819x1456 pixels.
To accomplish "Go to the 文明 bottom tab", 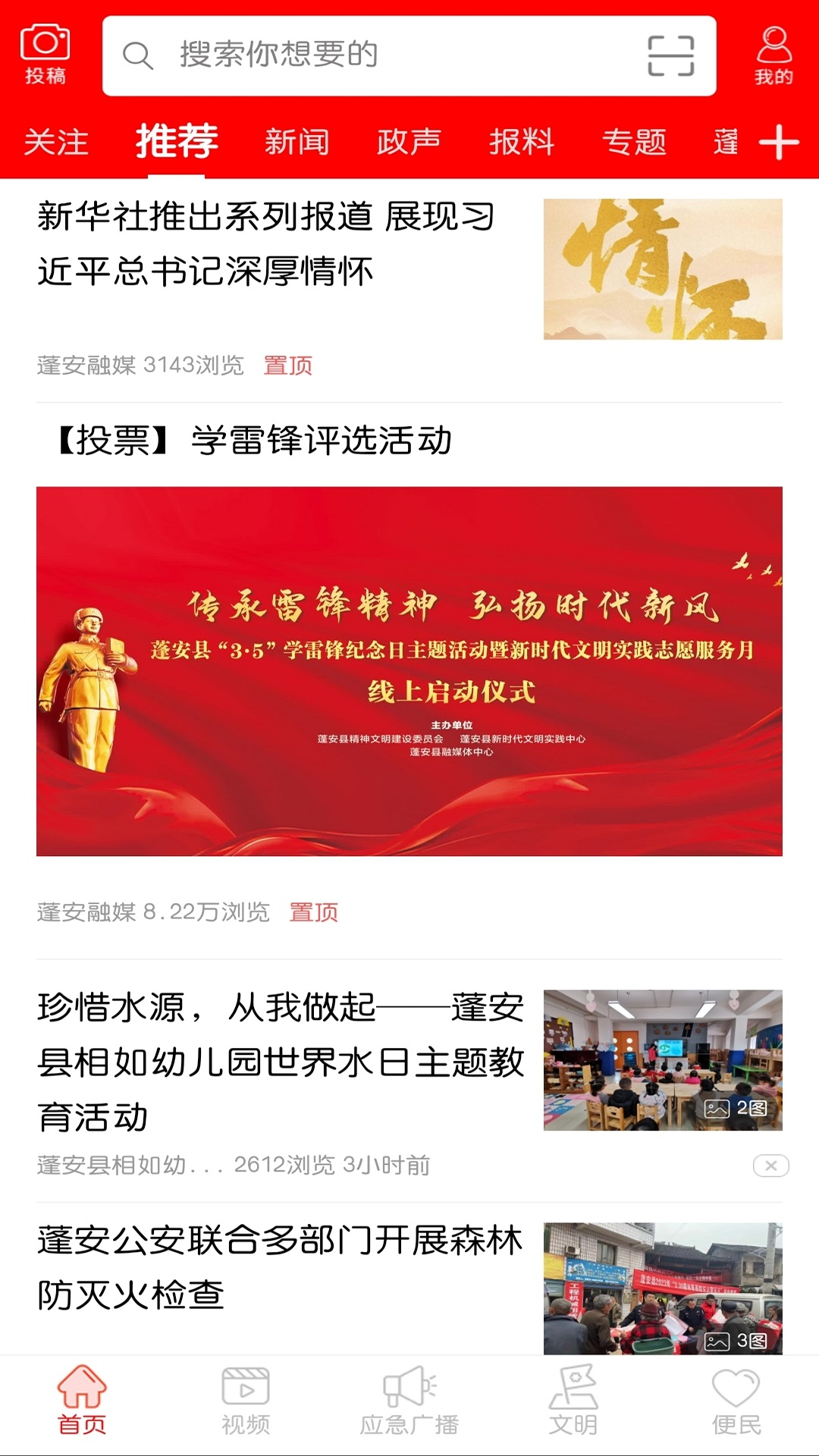I will click(573, 1401).
